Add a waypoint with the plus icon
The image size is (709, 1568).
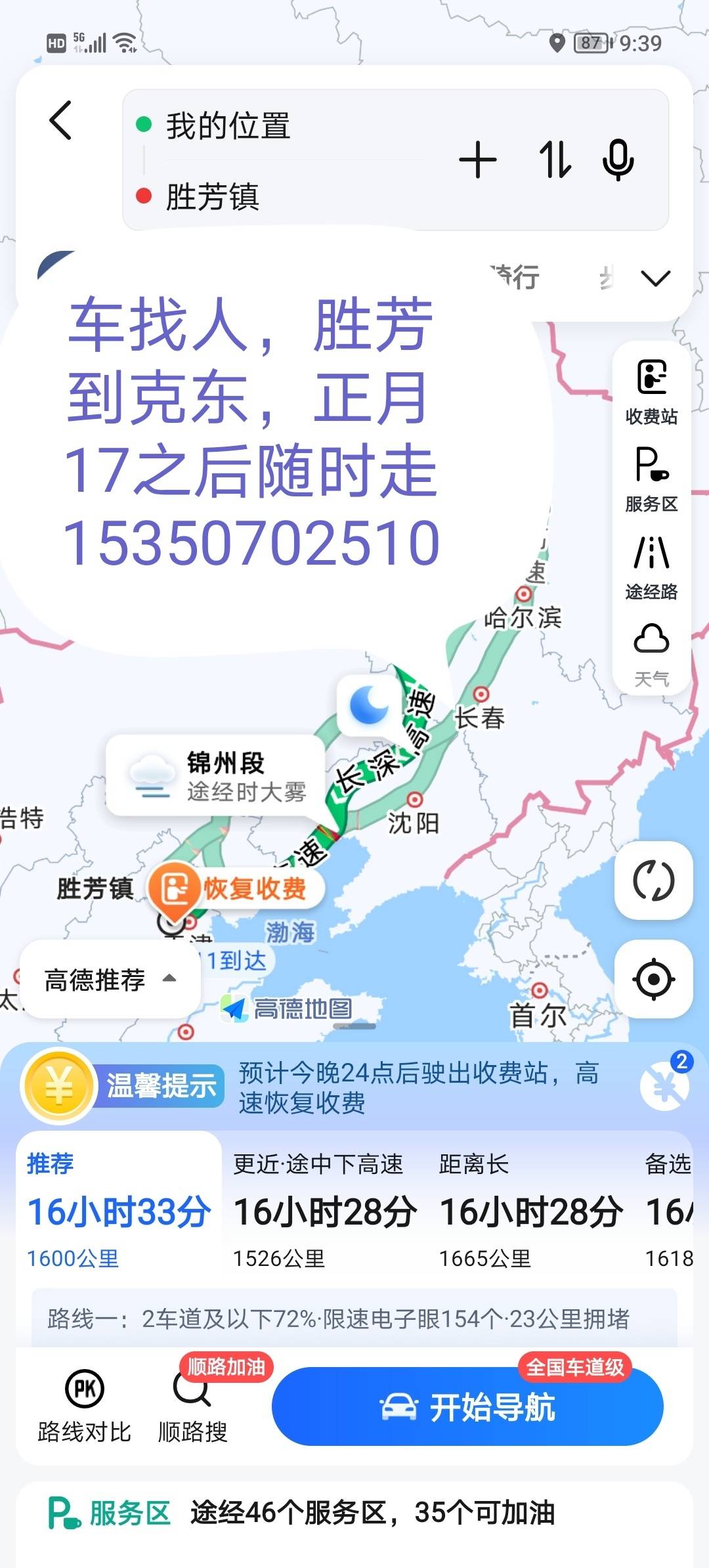477,160
